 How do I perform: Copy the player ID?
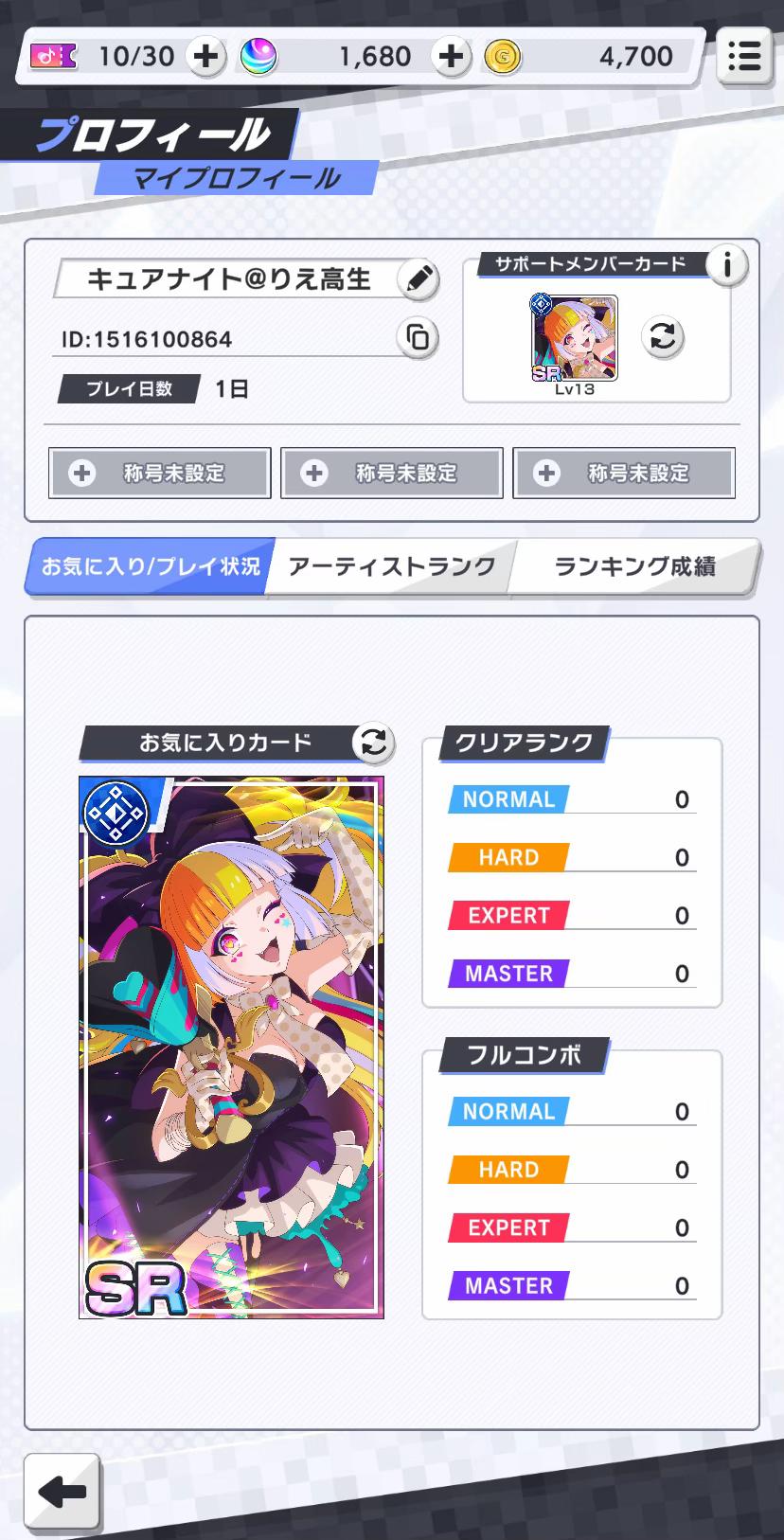(417, 338)
